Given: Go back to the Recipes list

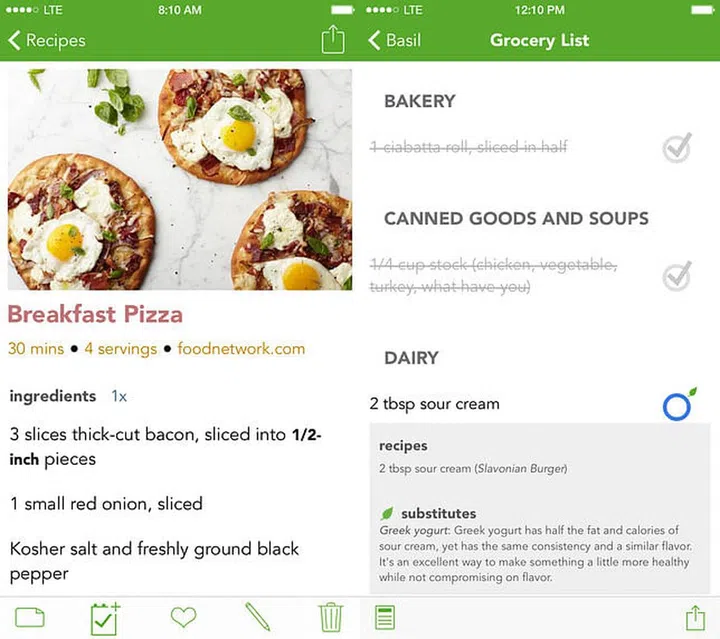Looking at the screenshot, I should pyautogui.click(x=46, y=41).
